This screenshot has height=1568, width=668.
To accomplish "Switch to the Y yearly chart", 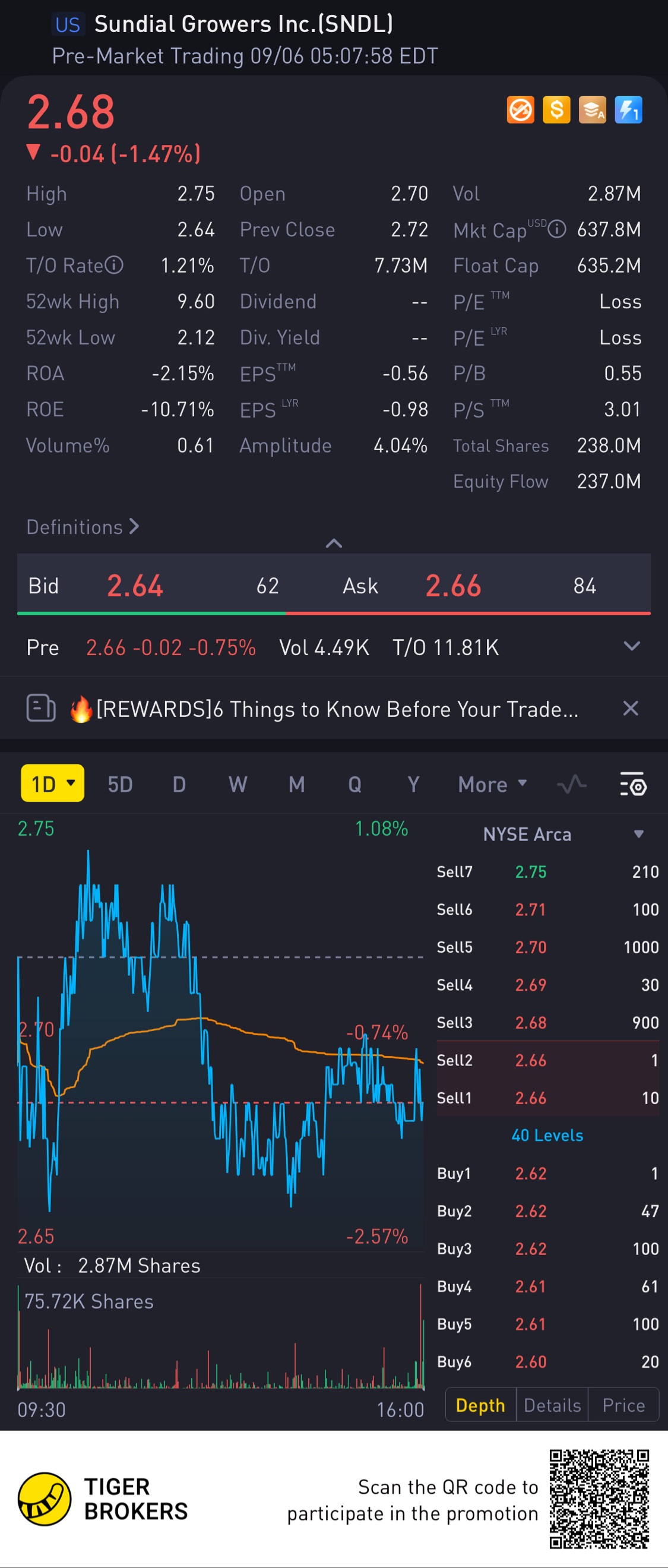I will (x=413, y=785).
